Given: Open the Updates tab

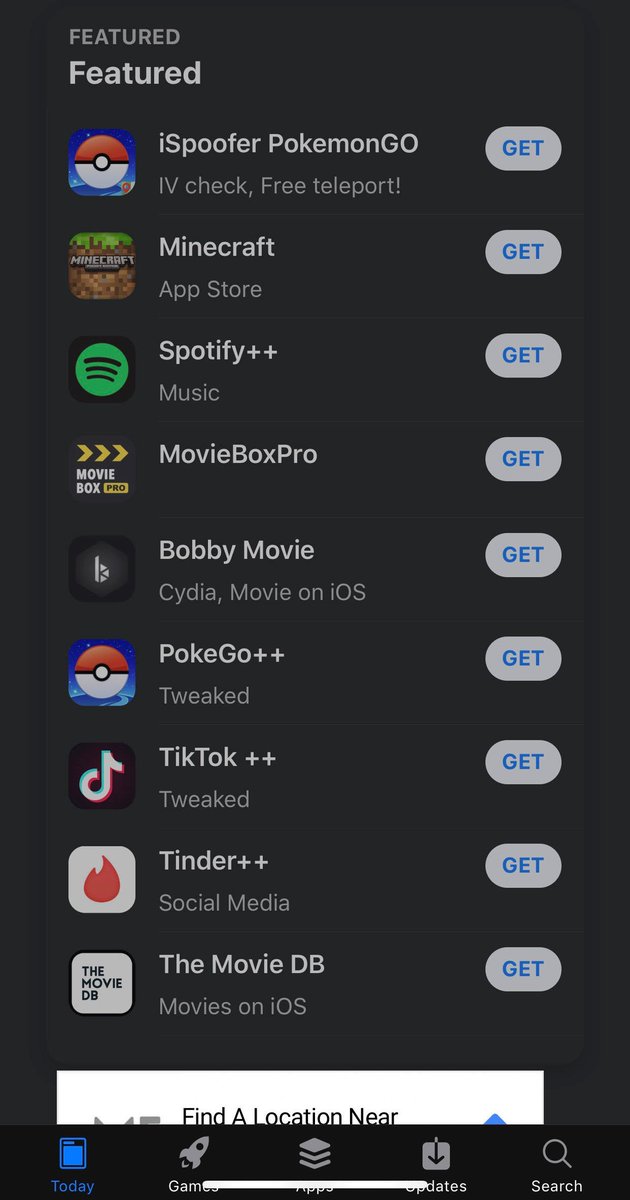Looking at the screenshot, I should 436,1165.
